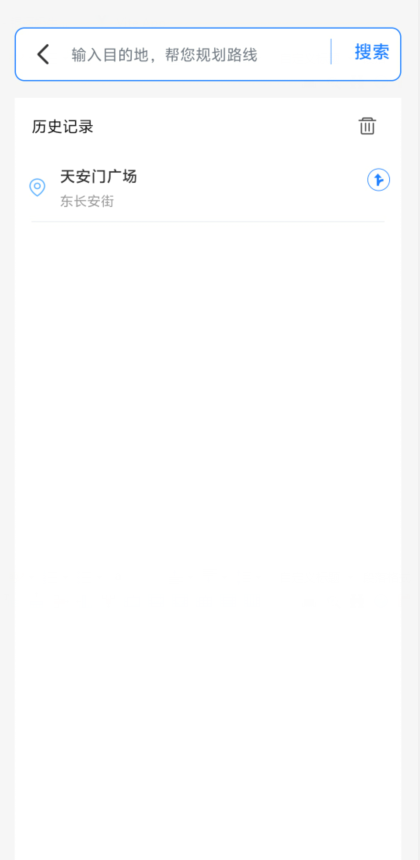Image resolution: width=420 pixels, height=860 pixels.
Task: Start route to 天安门广场 via direction icon
Action: [x=378, y=180]
